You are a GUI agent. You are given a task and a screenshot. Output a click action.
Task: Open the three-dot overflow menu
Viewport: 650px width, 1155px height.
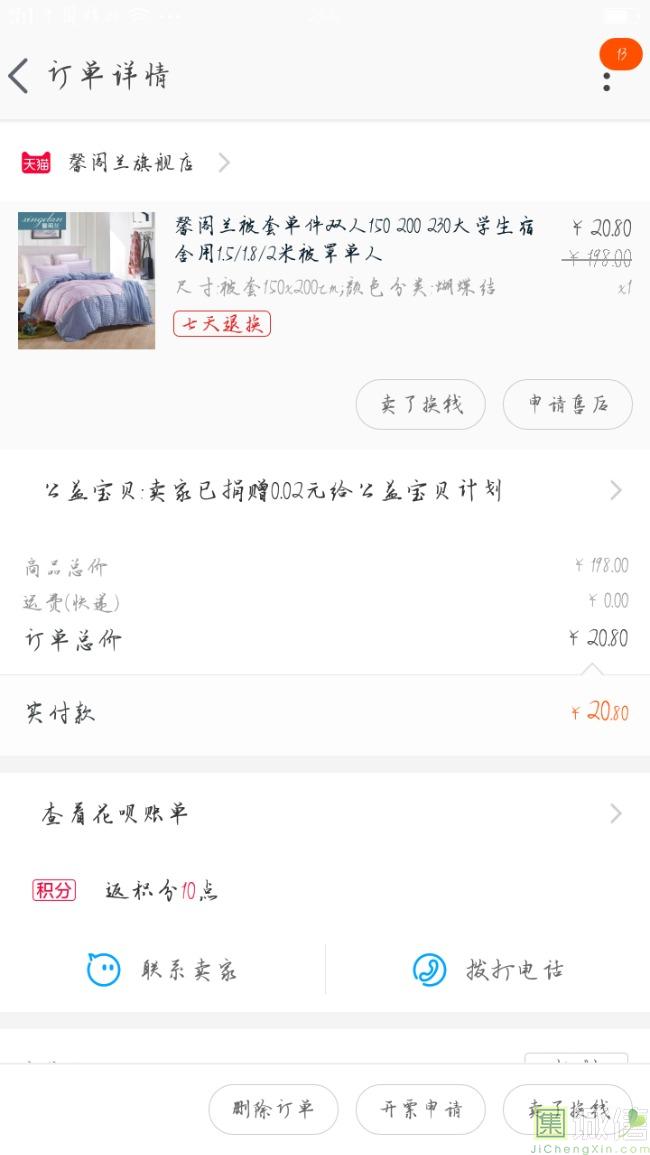[607, 80]
